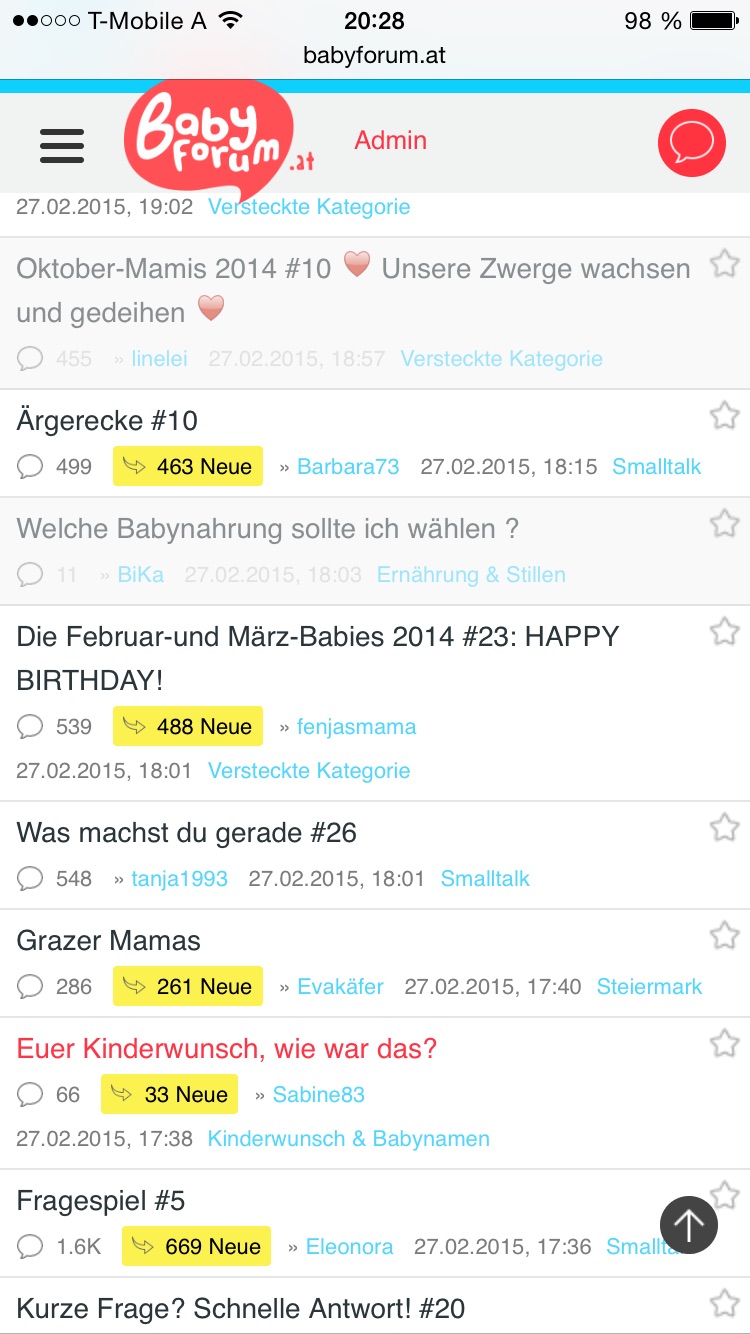Image resolution: width=750 pixels, height=1334 pixels.
Task: Open thread Ärgerecke #10
Action: (x=107, y=421)
